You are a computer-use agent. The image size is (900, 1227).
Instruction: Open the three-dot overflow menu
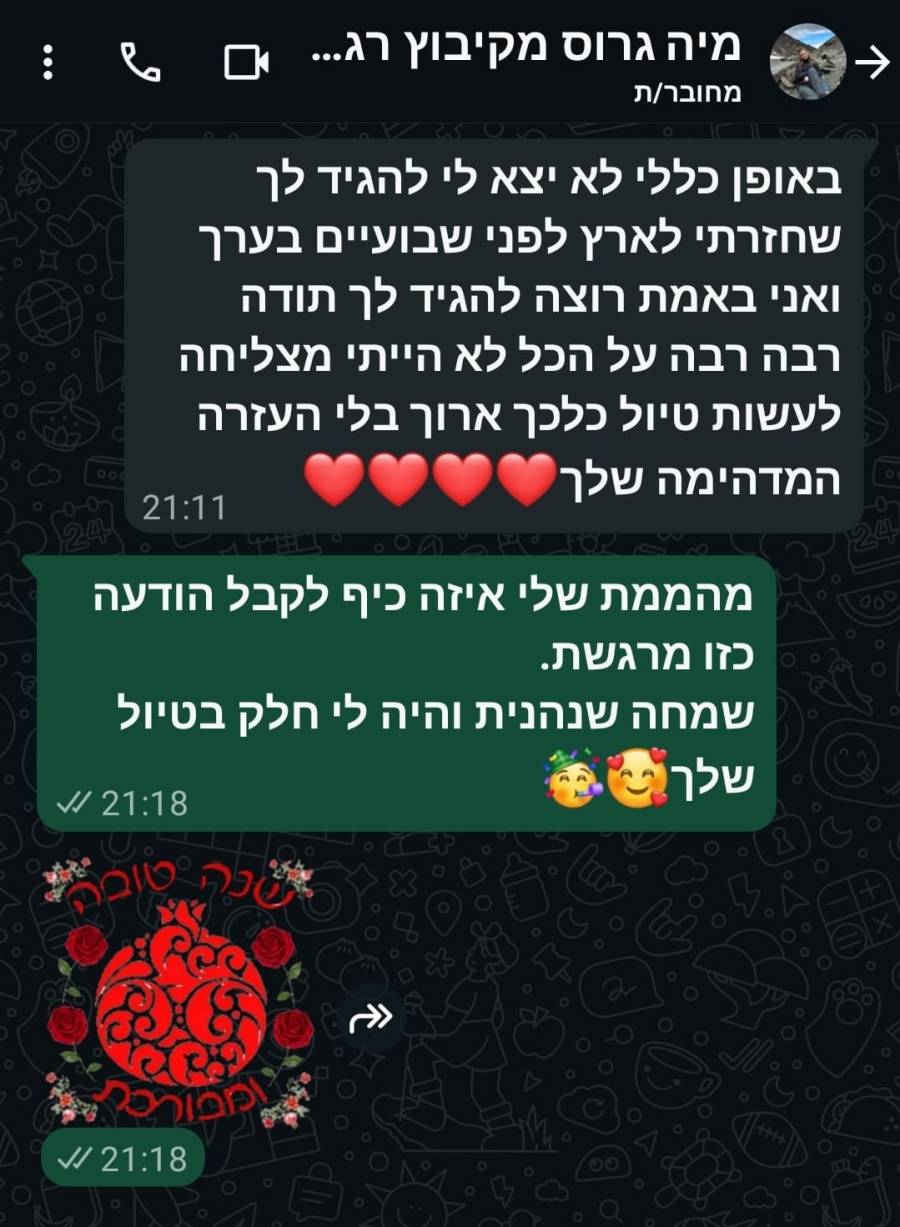click(x=47, y=63)
